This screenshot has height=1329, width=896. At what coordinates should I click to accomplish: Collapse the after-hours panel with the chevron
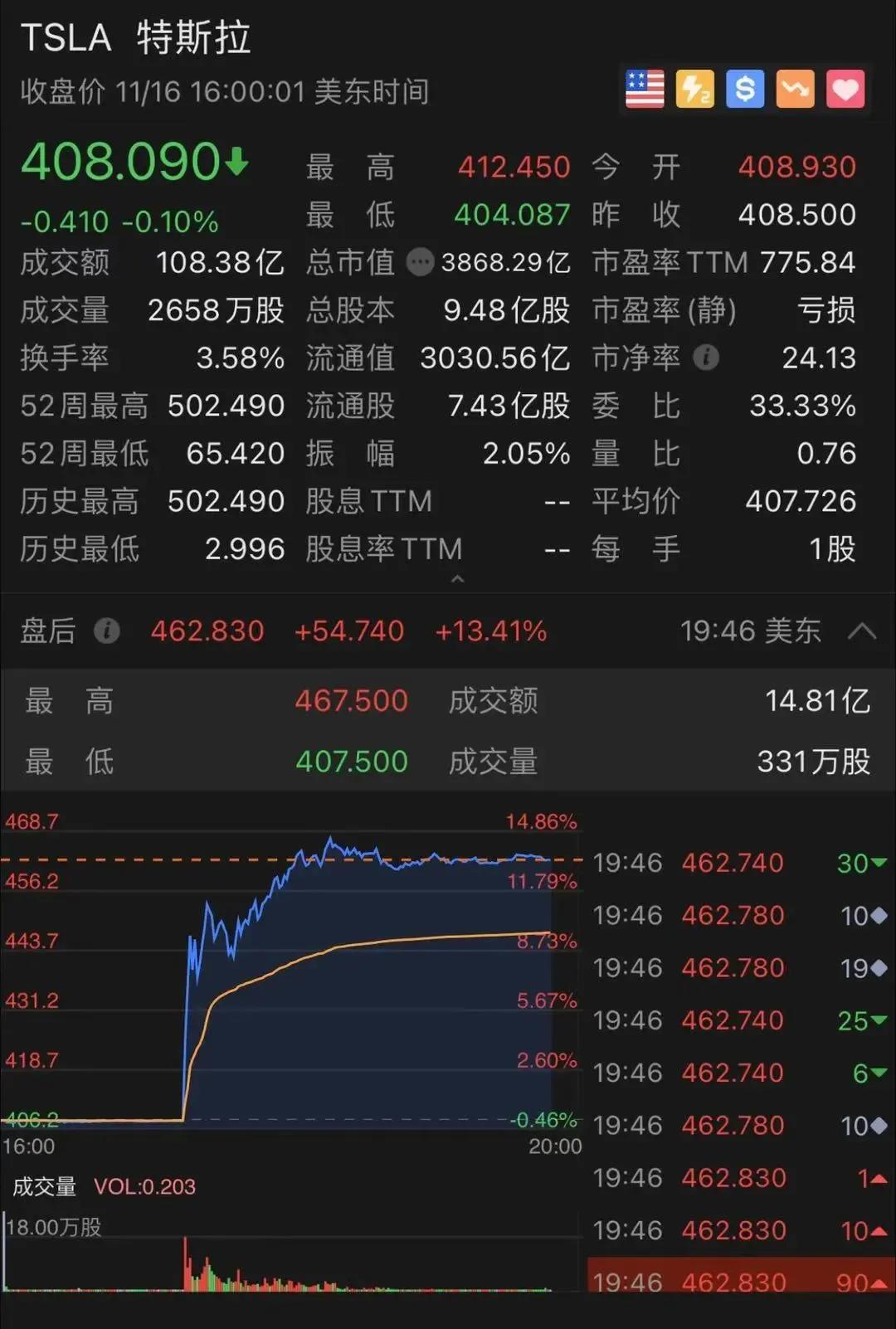[x=863, y=631]
